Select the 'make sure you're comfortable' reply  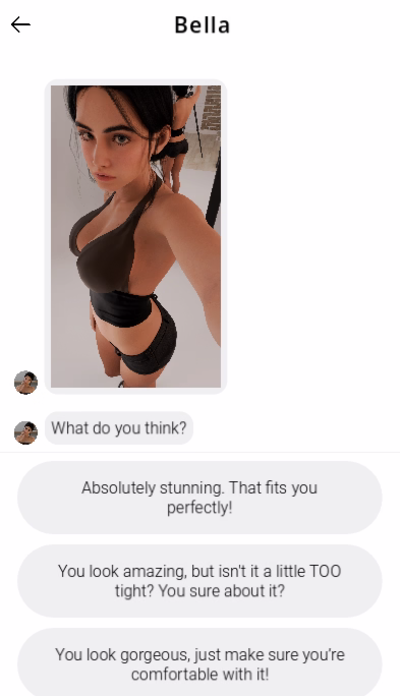pos(200,662)
